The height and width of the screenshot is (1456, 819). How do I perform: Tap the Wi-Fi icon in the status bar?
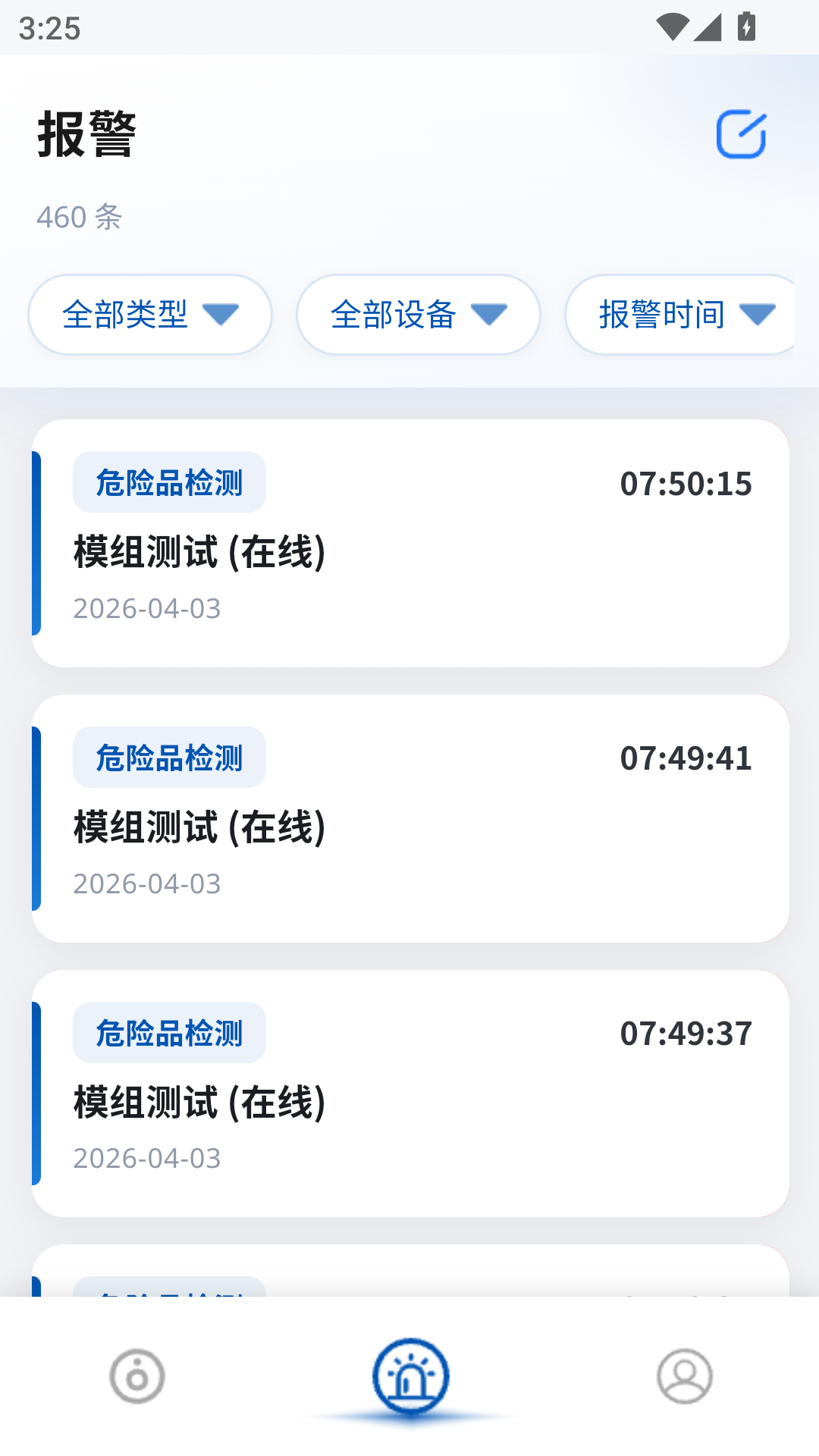(x=673, y=25)
